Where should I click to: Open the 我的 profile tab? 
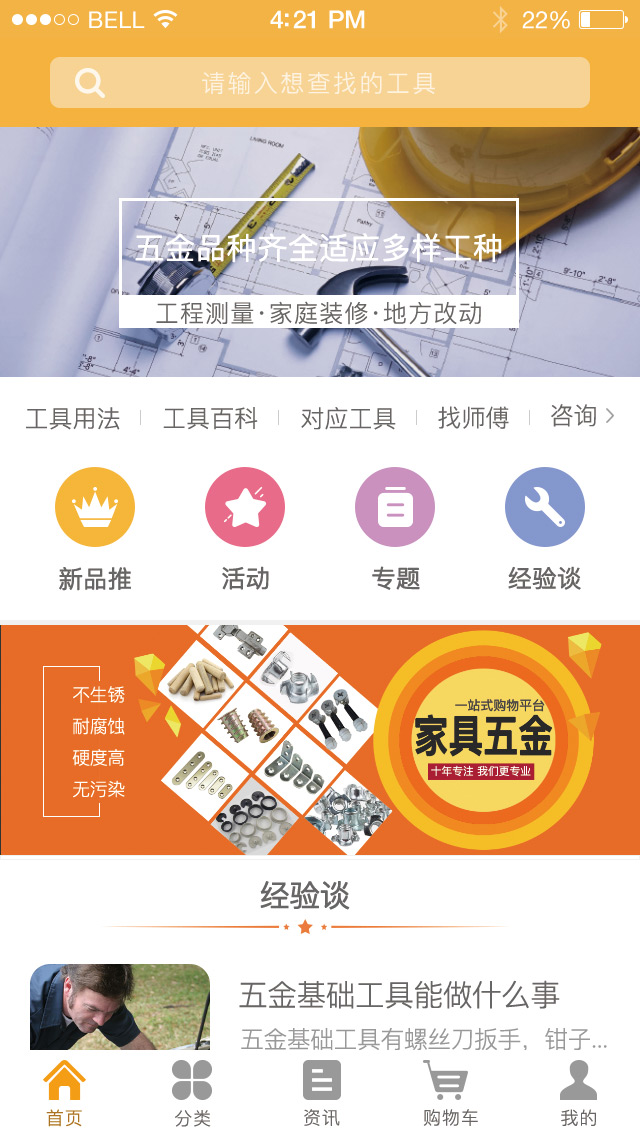coord(578,1093)
